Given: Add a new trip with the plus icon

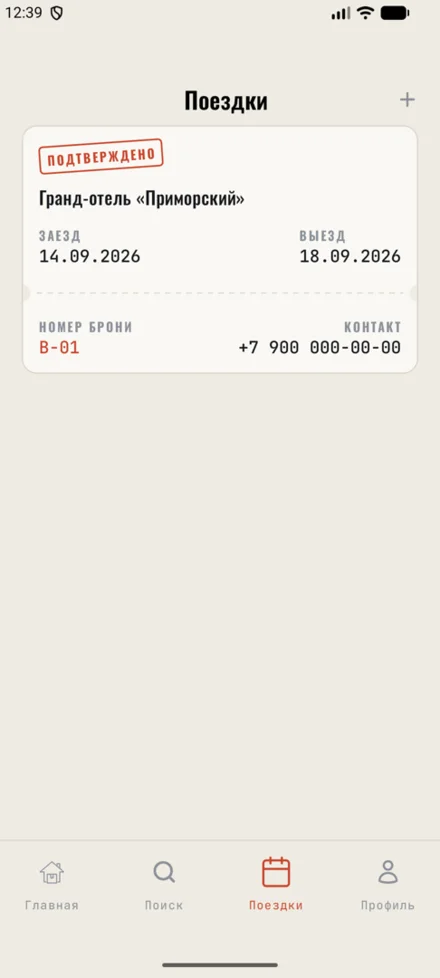Looking at the screenshot, I should click(407, 100).
